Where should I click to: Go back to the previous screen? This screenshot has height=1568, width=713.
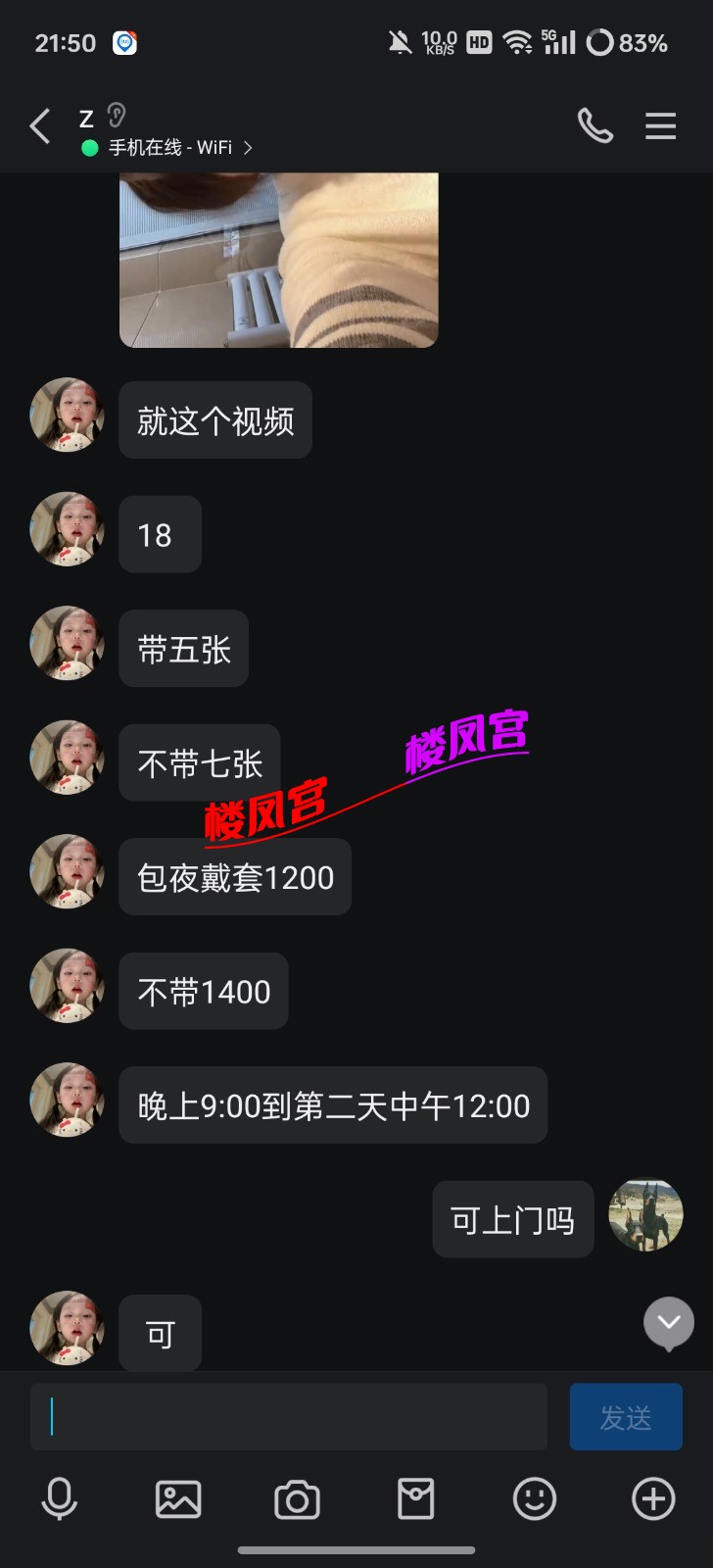[40, 126]
